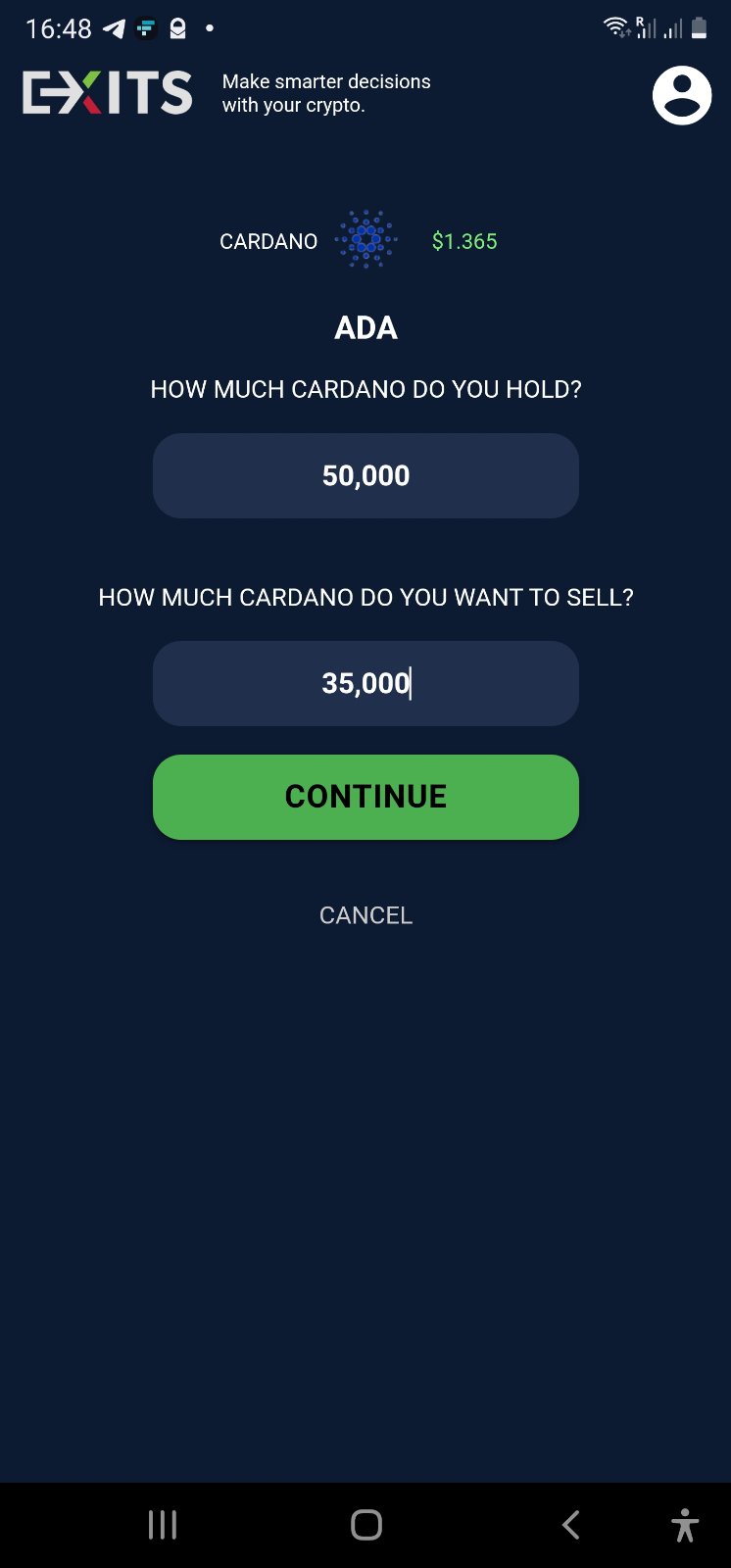This screenshot has width=731, height=1568.
Task: Go to the phone's home screen
Action: pos(365,1525)
